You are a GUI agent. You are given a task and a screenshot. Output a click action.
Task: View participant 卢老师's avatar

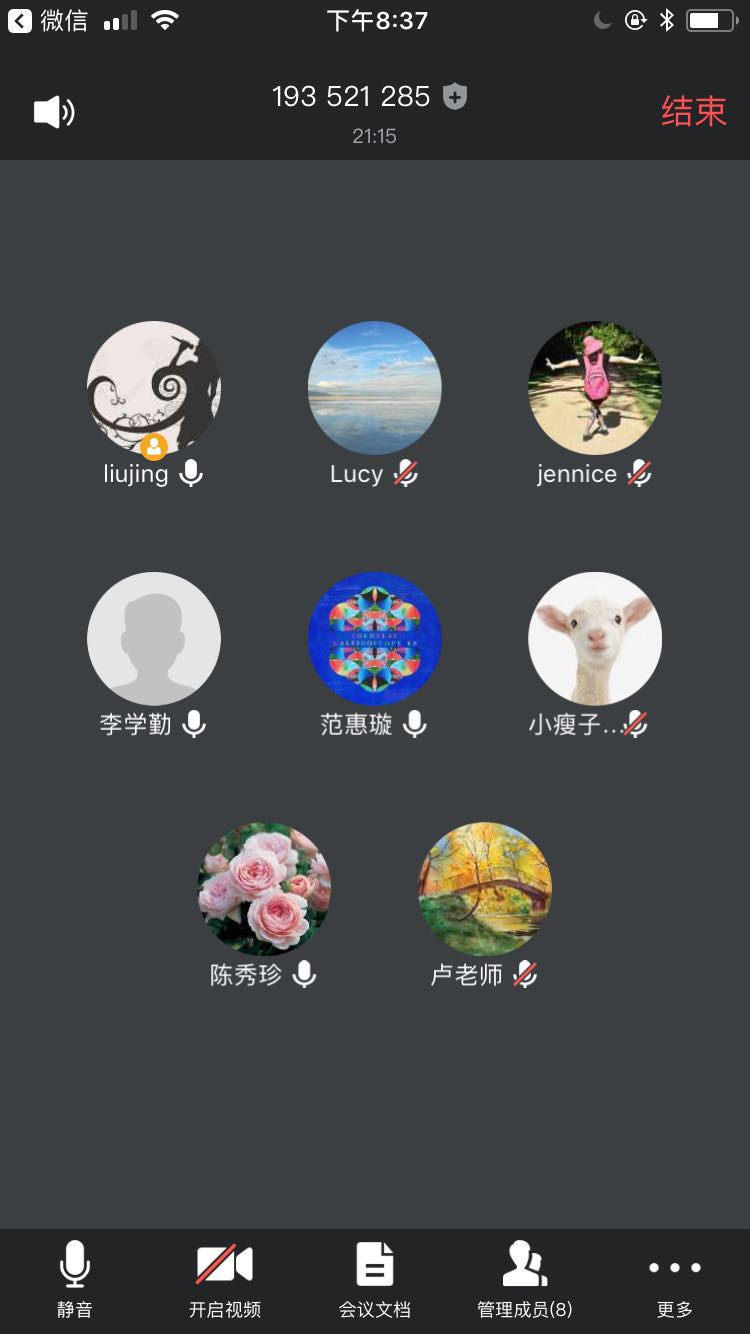point(485,889)
